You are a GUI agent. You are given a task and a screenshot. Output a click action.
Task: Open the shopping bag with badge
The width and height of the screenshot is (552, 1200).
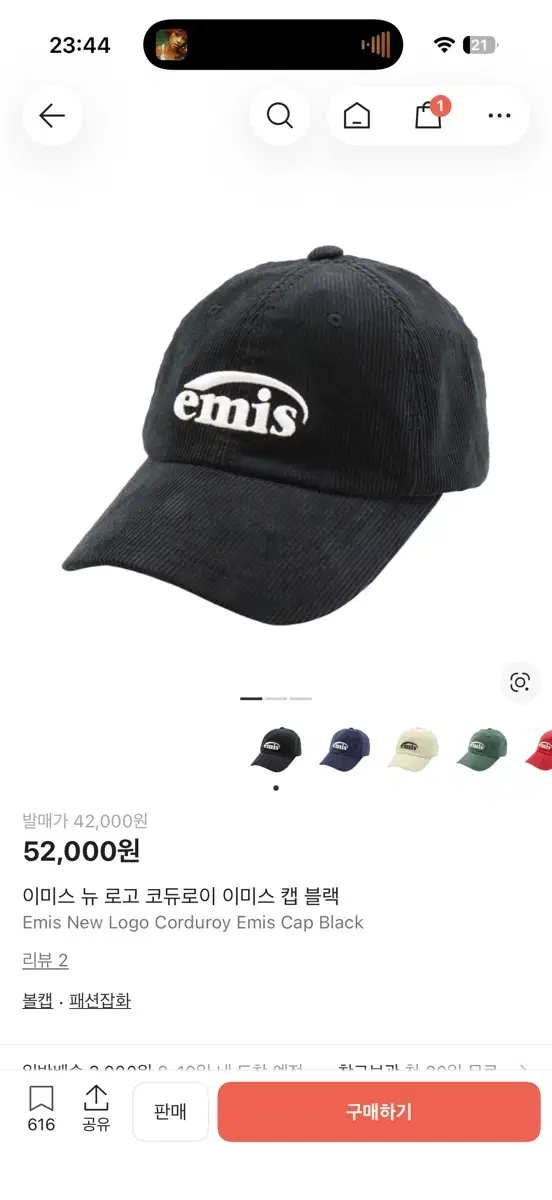pyautogui.click(x=430, y=114)
